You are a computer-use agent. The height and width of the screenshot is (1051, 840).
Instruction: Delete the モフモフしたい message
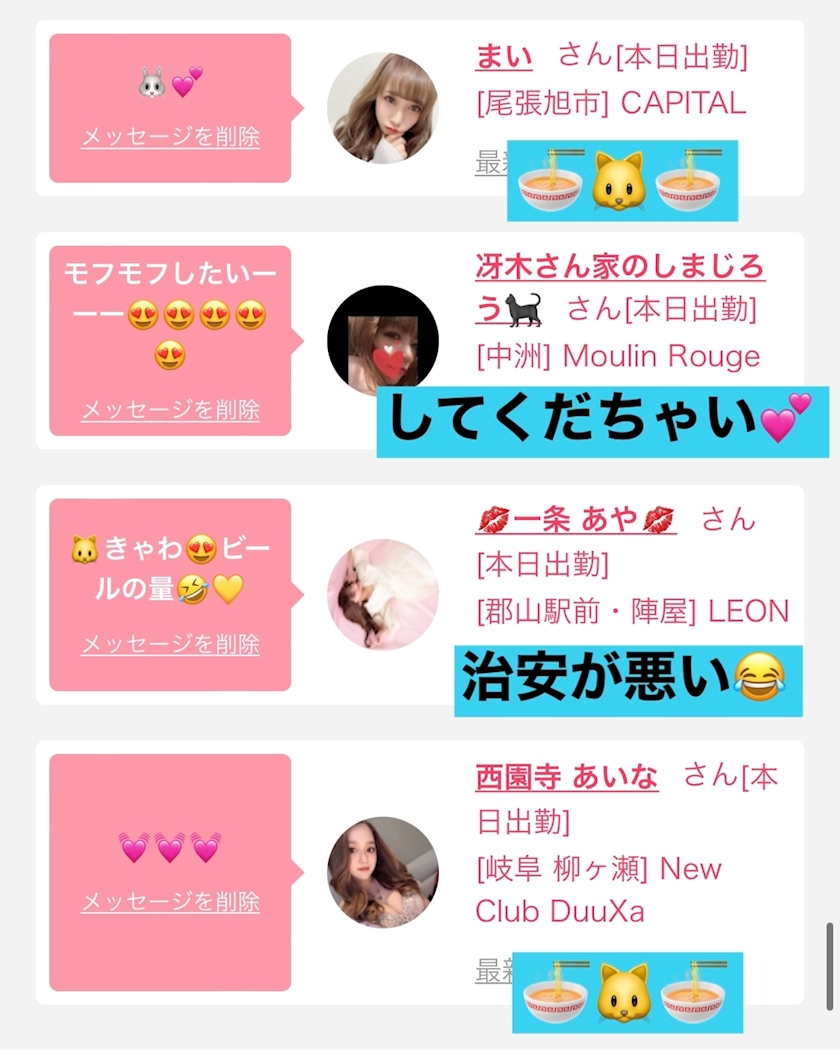(x=170, y=410)
